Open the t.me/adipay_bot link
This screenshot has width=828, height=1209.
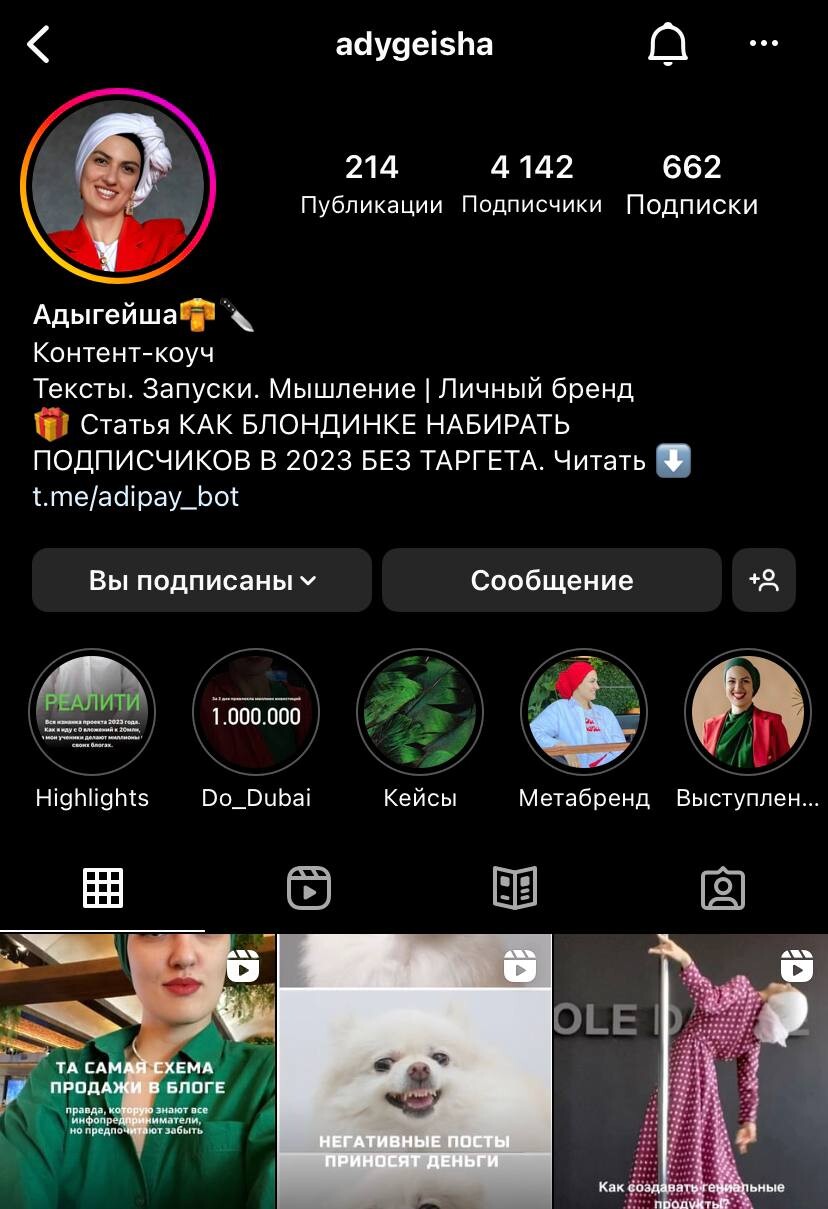(136, 497)
